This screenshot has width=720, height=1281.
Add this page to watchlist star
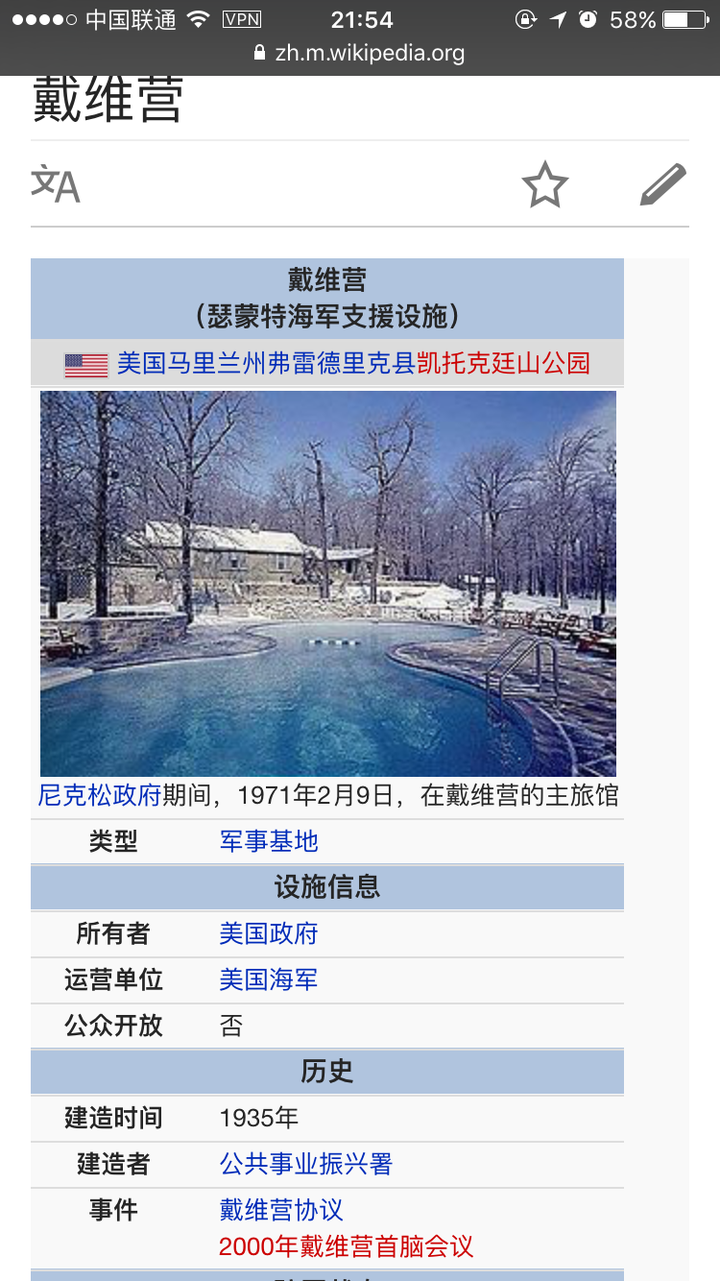[x=545, y=185]
